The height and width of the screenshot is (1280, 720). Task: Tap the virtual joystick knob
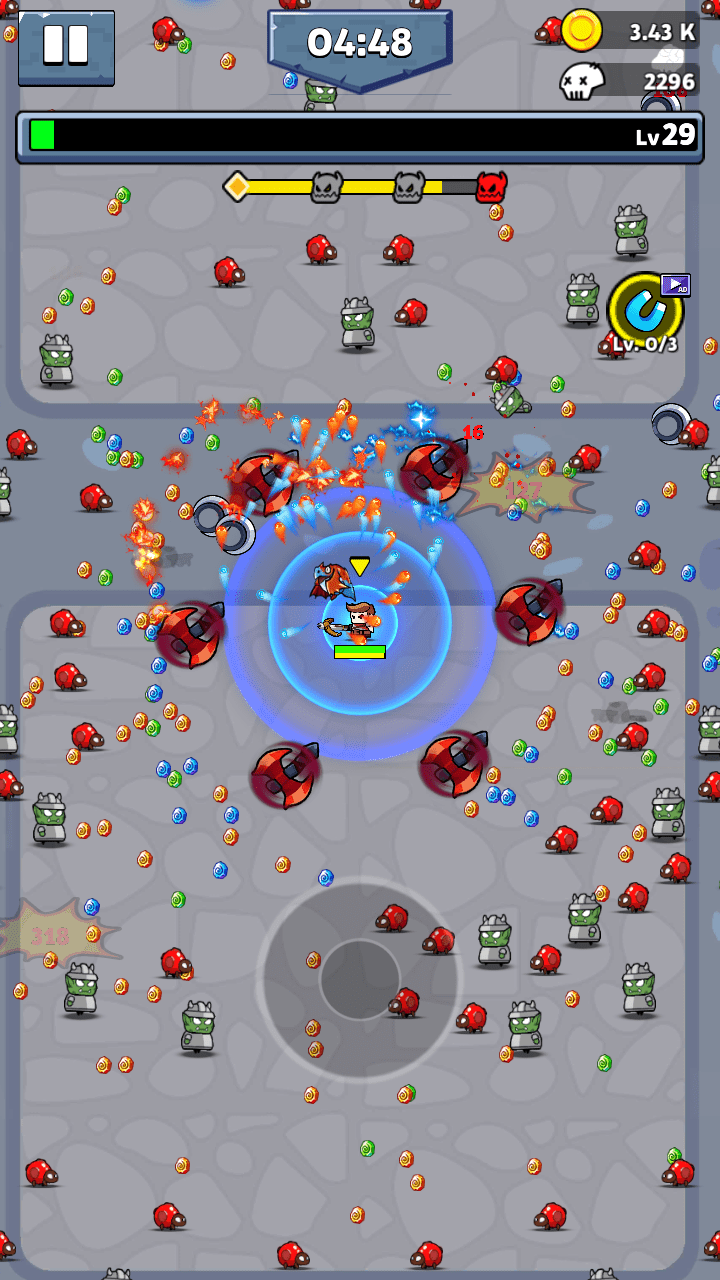point(360,980)
